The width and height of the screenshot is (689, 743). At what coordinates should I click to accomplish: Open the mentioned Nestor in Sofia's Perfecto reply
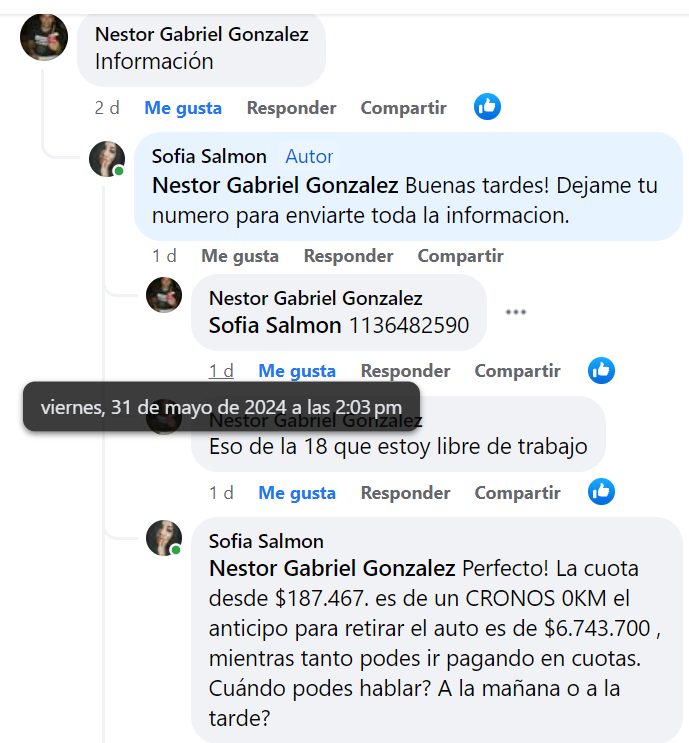click(332, 568)
